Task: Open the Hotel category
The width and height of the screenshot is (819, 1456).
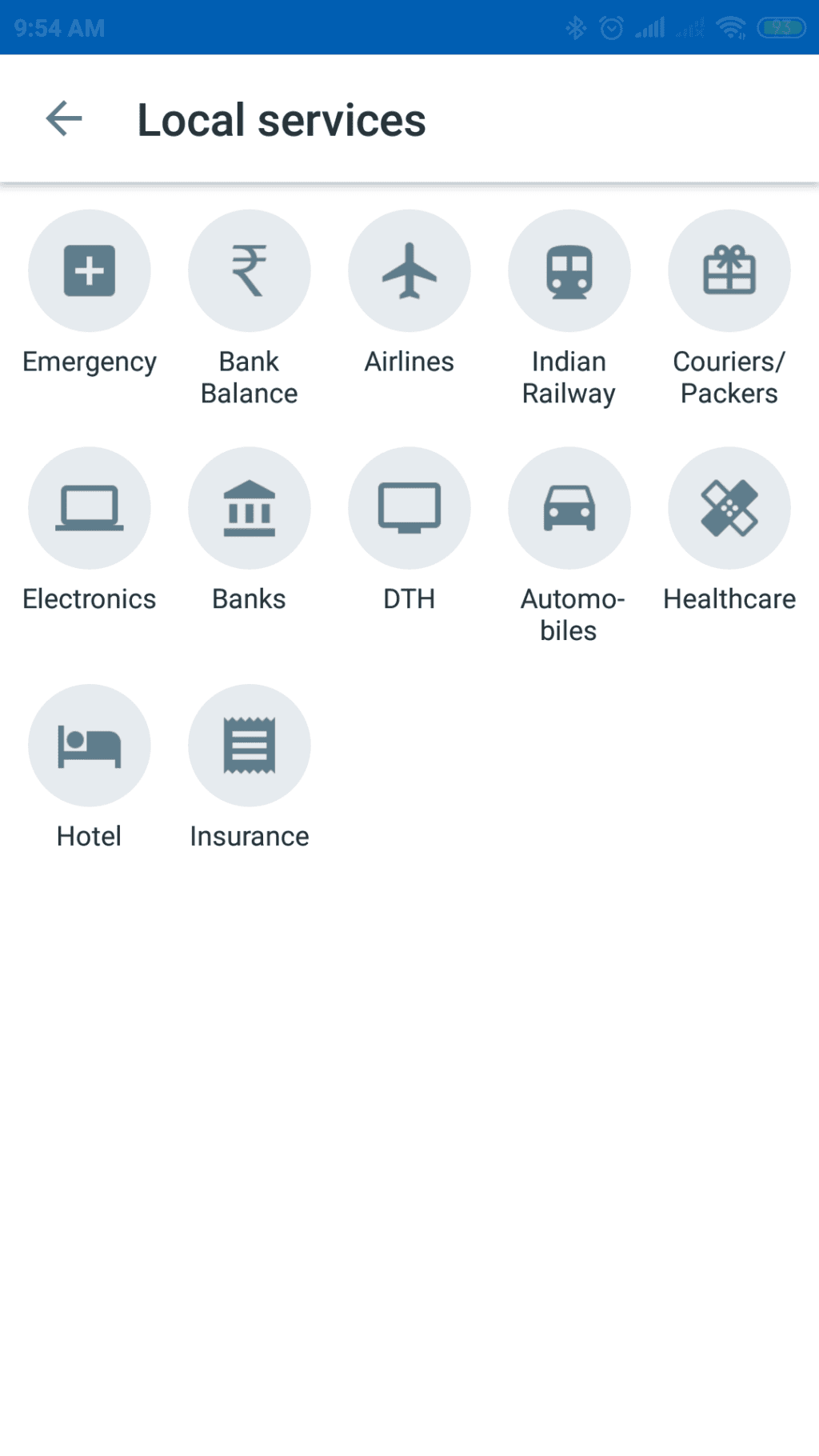Action: point(90,745)
